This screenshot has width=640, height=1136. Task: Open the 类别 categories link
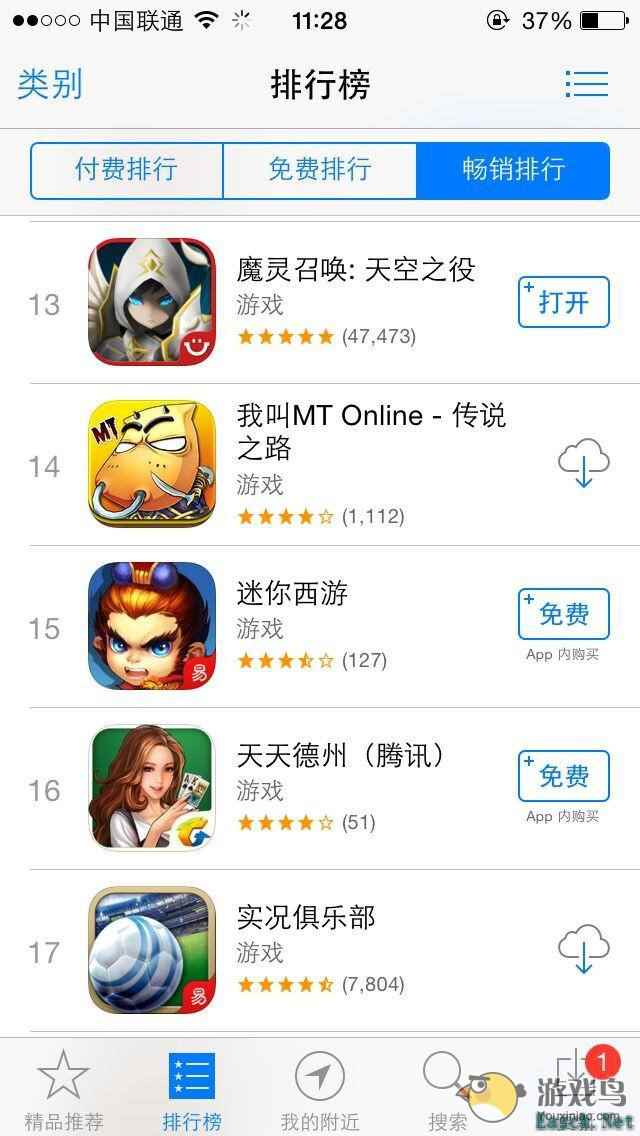[x=50, y=84]
